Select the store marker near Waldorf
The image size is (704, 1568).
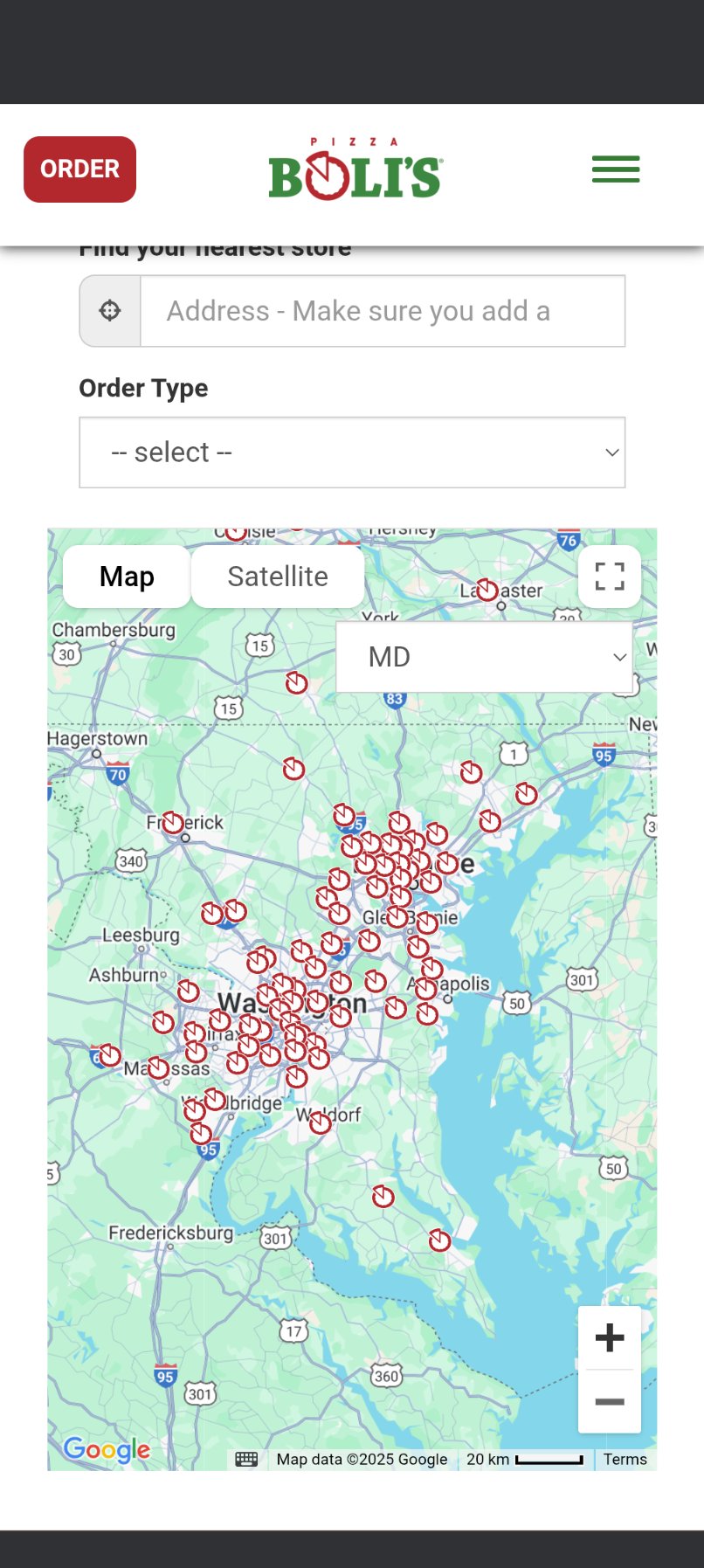(321, 1123)
